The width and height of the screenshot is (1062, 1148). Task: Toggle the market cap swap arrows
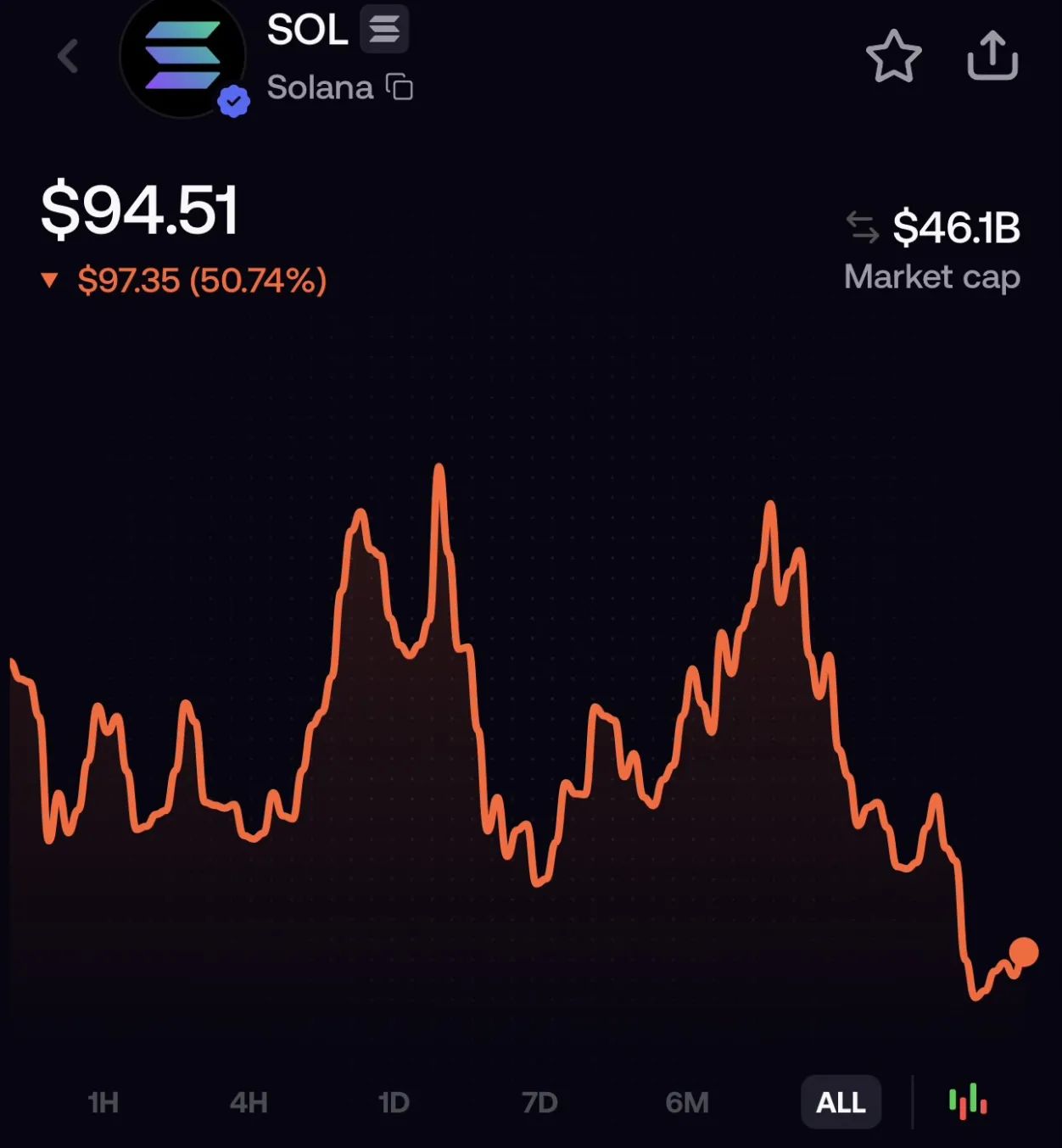point(863,227)
